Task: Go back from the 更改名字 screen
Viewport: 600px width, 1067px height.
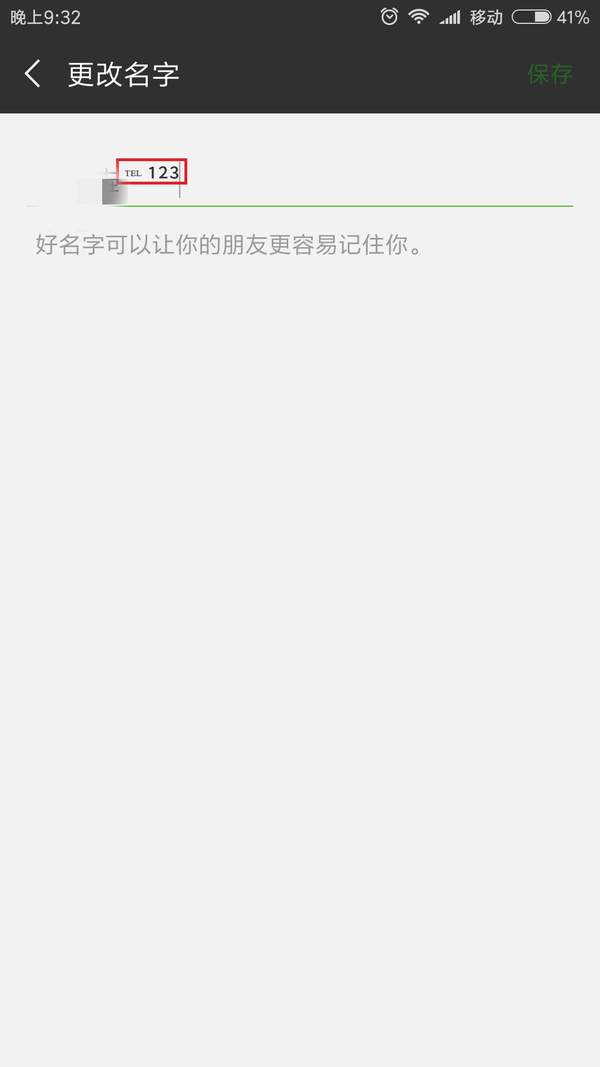Action: pyautogui.click(x=33, y=74)
